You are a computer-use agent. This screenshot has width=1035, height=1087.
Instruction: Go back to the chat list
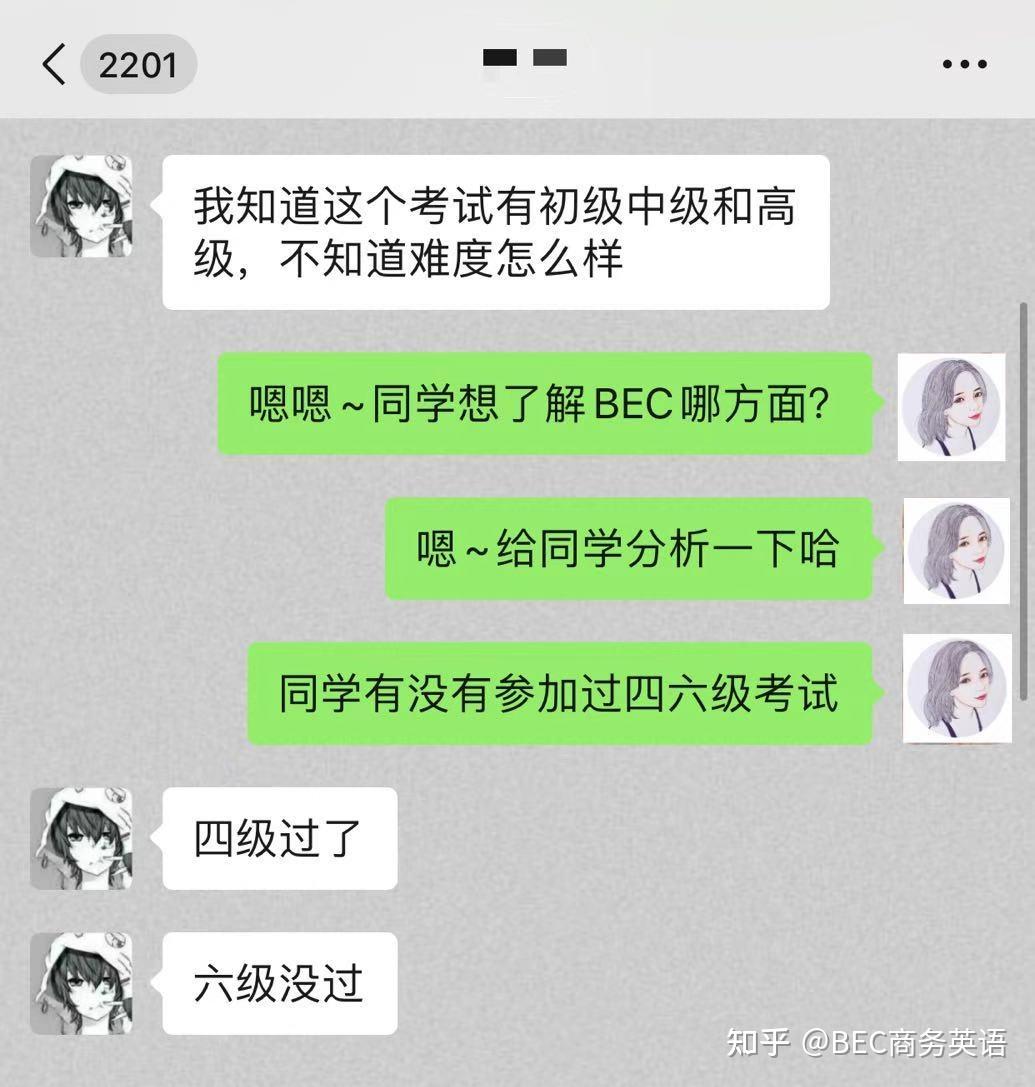(x=54, y=65)
